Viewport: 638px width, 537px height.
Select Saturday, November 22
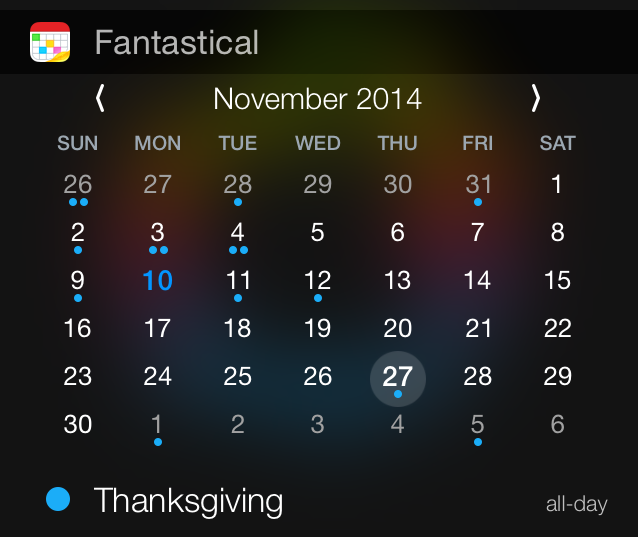point(557,329)
